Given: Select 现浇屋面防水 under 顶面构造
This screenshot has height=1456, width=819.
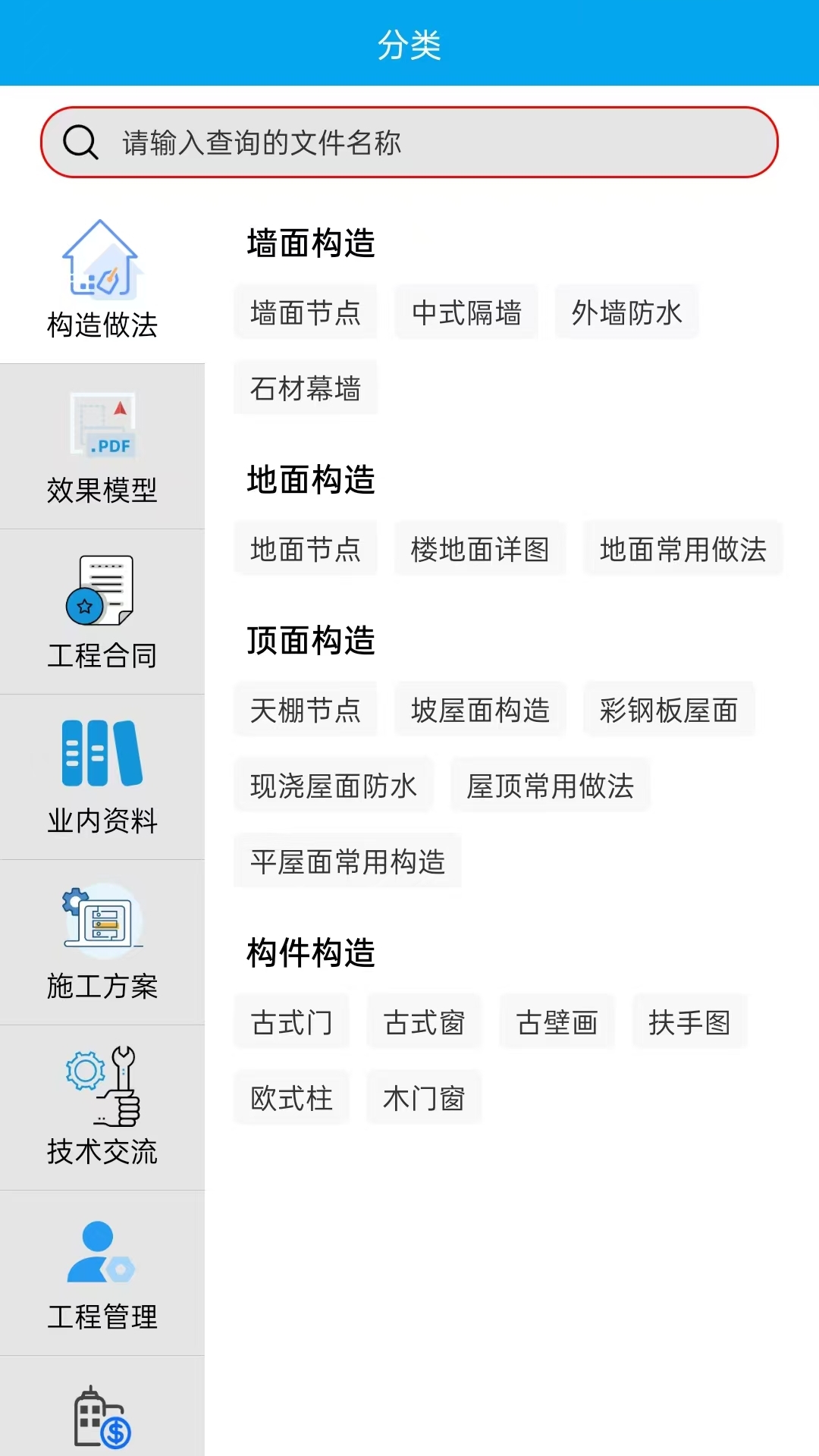Looking at the screenshot, I should coord(334,786).
